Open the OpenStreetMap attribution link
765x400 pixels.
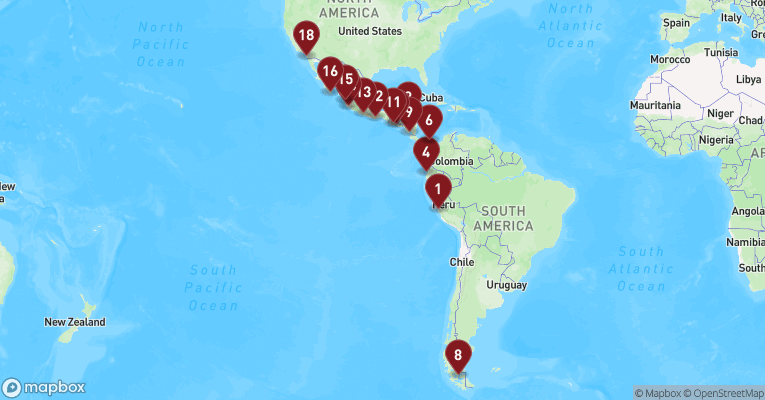[723, 393]
